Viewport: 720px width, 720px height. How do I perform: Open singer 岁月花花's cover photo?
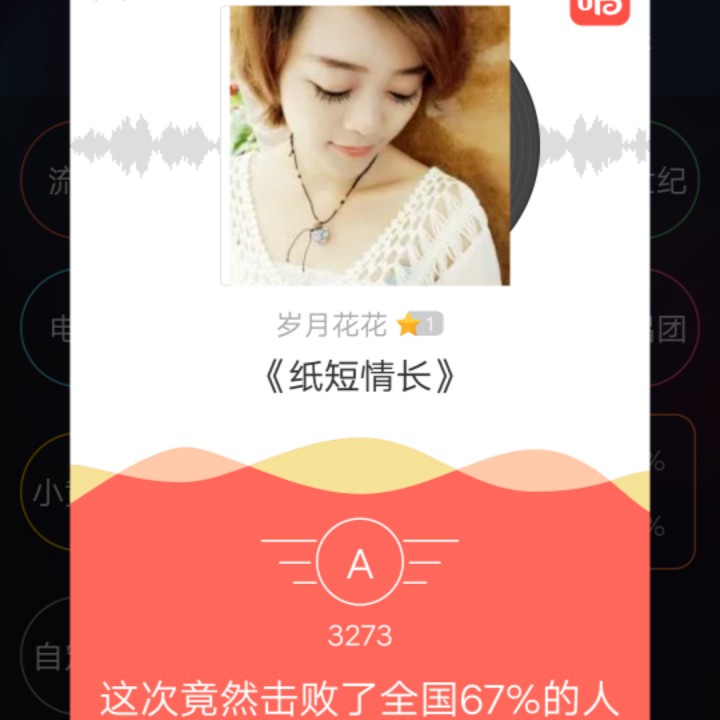(366, 146)
